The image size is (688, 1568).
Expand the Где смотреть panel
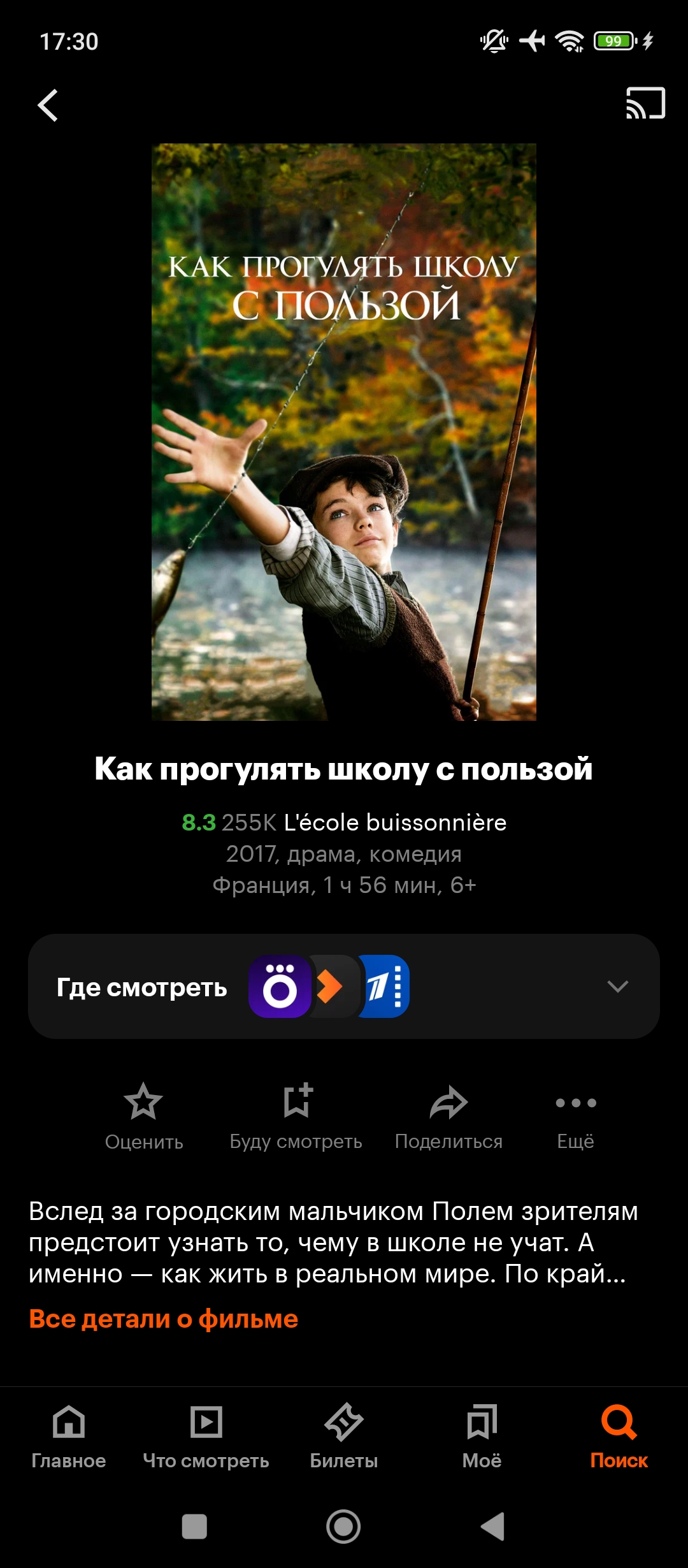[x=617, y=987]
